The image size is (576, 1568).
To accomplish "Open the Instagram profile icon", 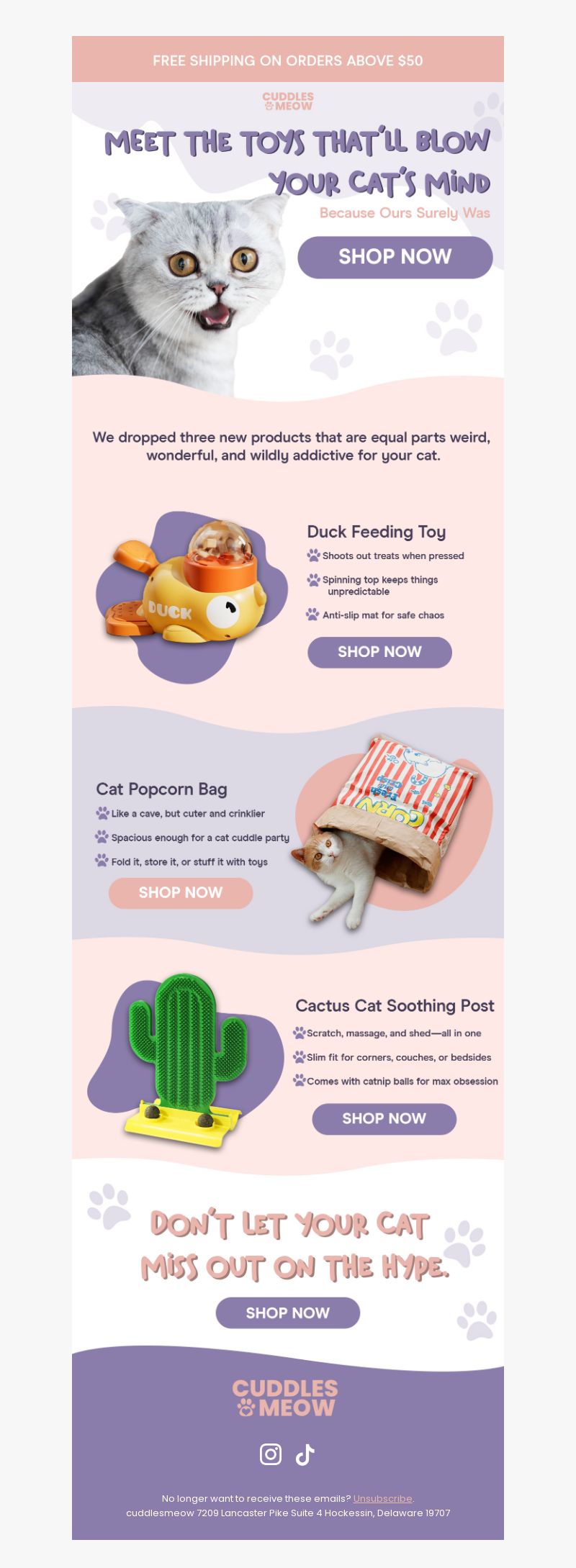I will (271, 1454).
